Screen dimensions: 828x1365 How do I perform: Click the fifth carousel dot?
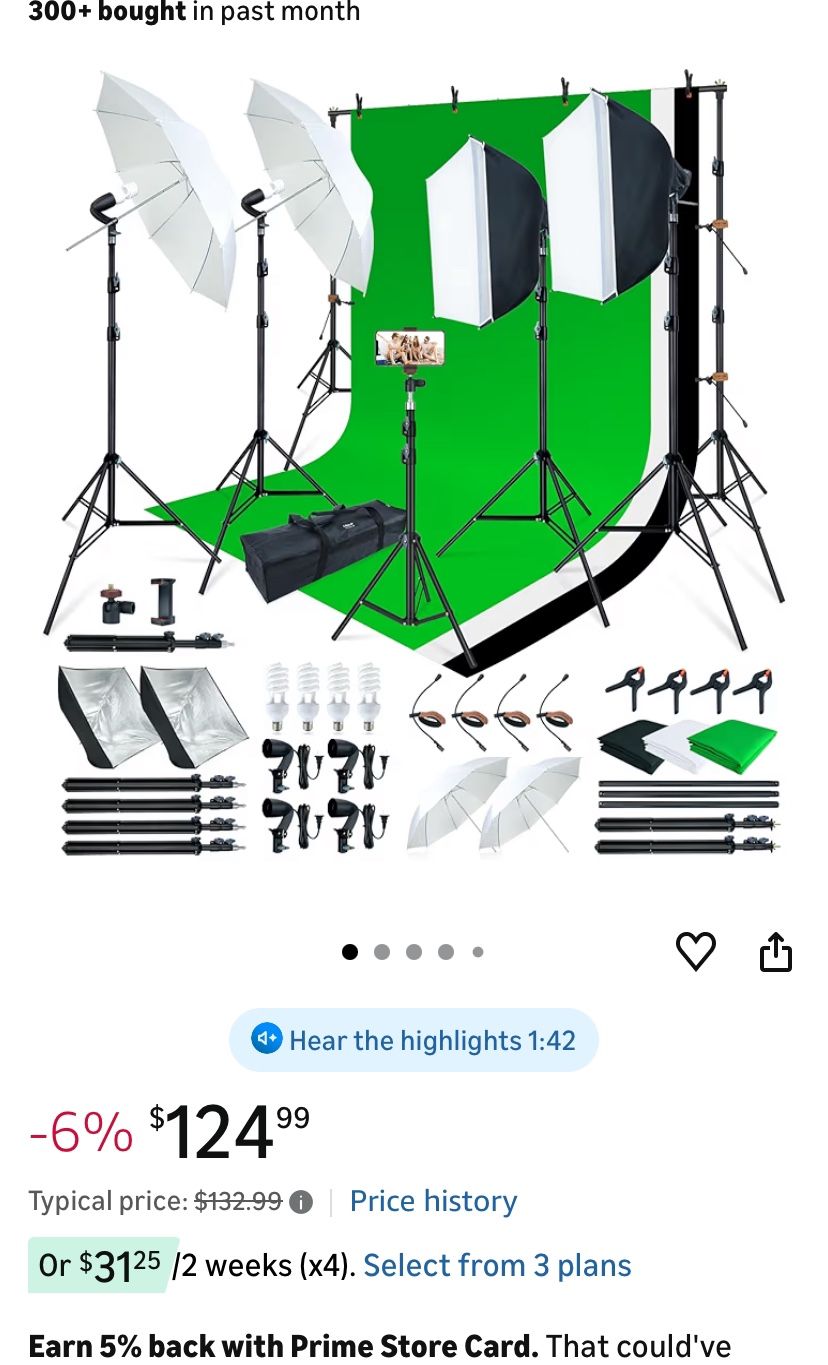478,952
